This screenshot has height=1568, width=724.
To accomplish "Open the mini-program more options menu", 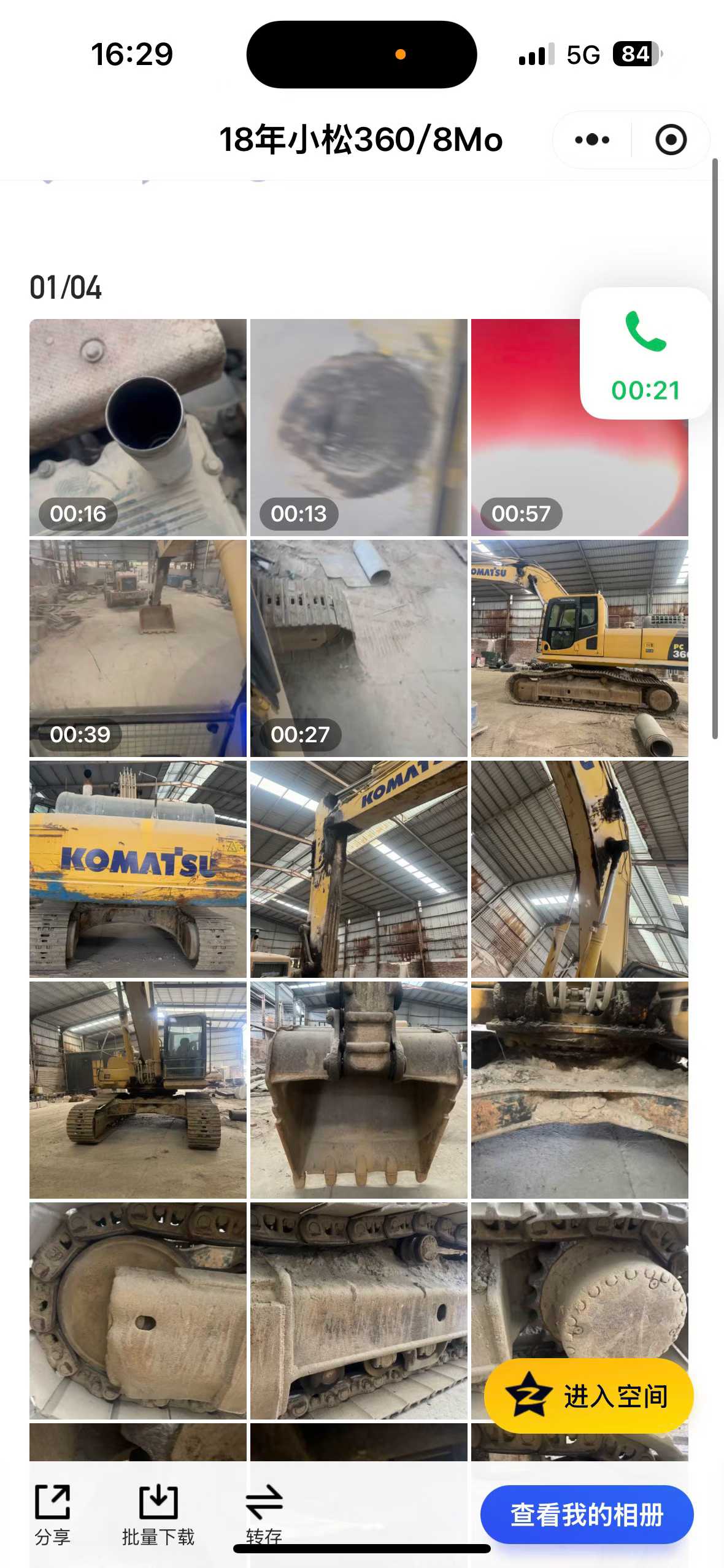I will coord(592,140).
